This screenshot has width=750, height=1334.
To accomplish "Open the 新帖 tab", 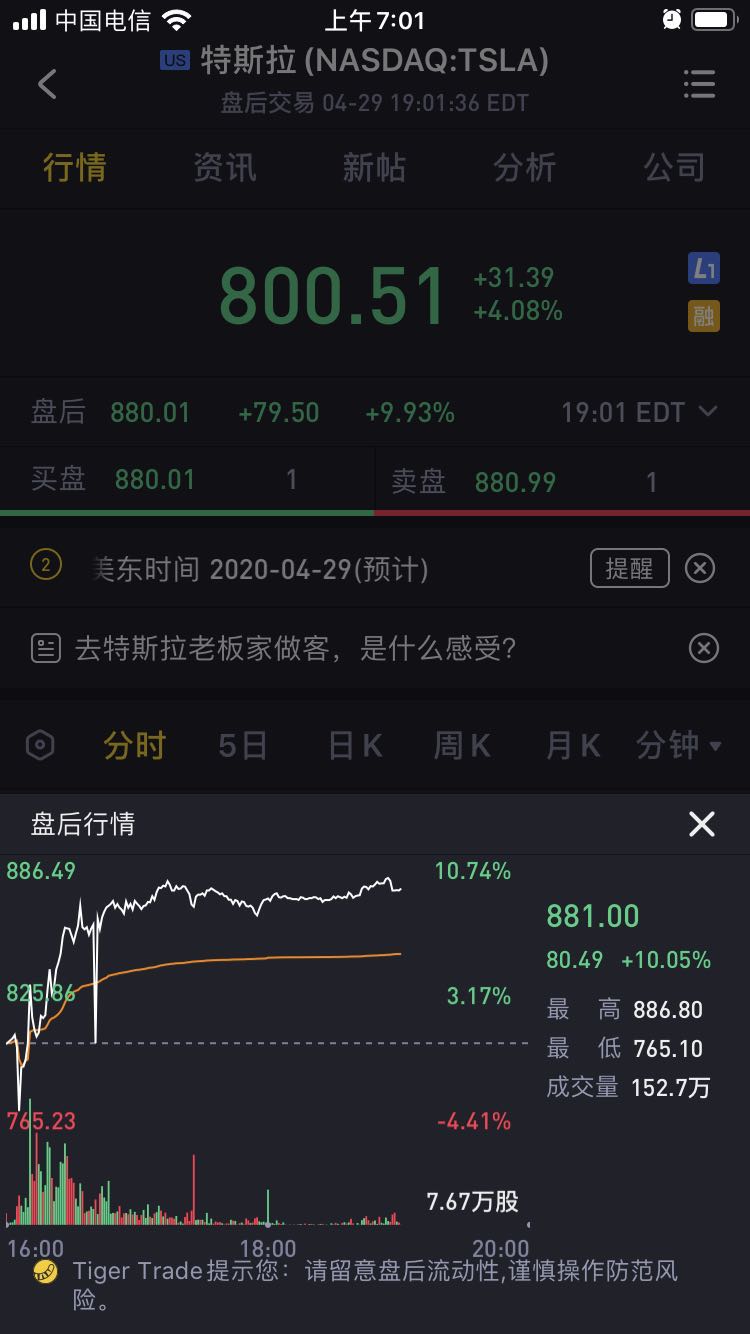I will pos(374,168).
